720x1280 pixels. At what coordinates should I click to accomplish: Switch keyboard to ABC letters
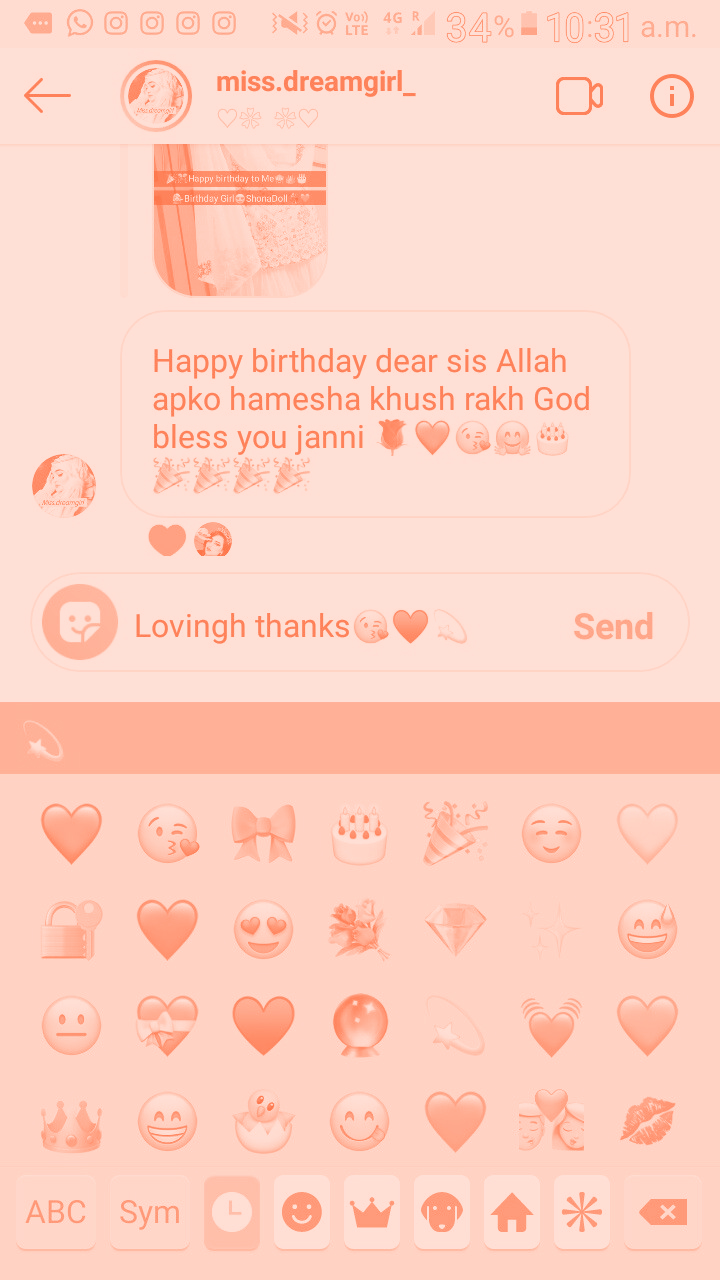click(56, 1212)
